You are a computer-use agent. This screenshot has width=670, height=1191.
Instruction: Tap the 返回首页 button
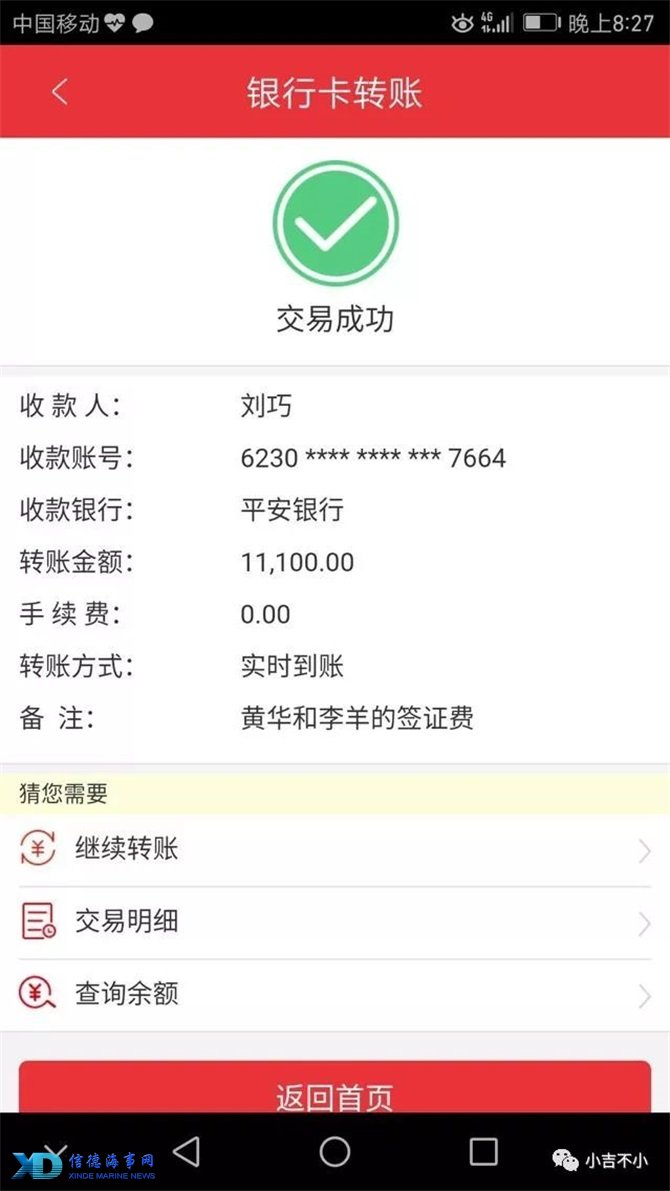[x=335, y=1087]
